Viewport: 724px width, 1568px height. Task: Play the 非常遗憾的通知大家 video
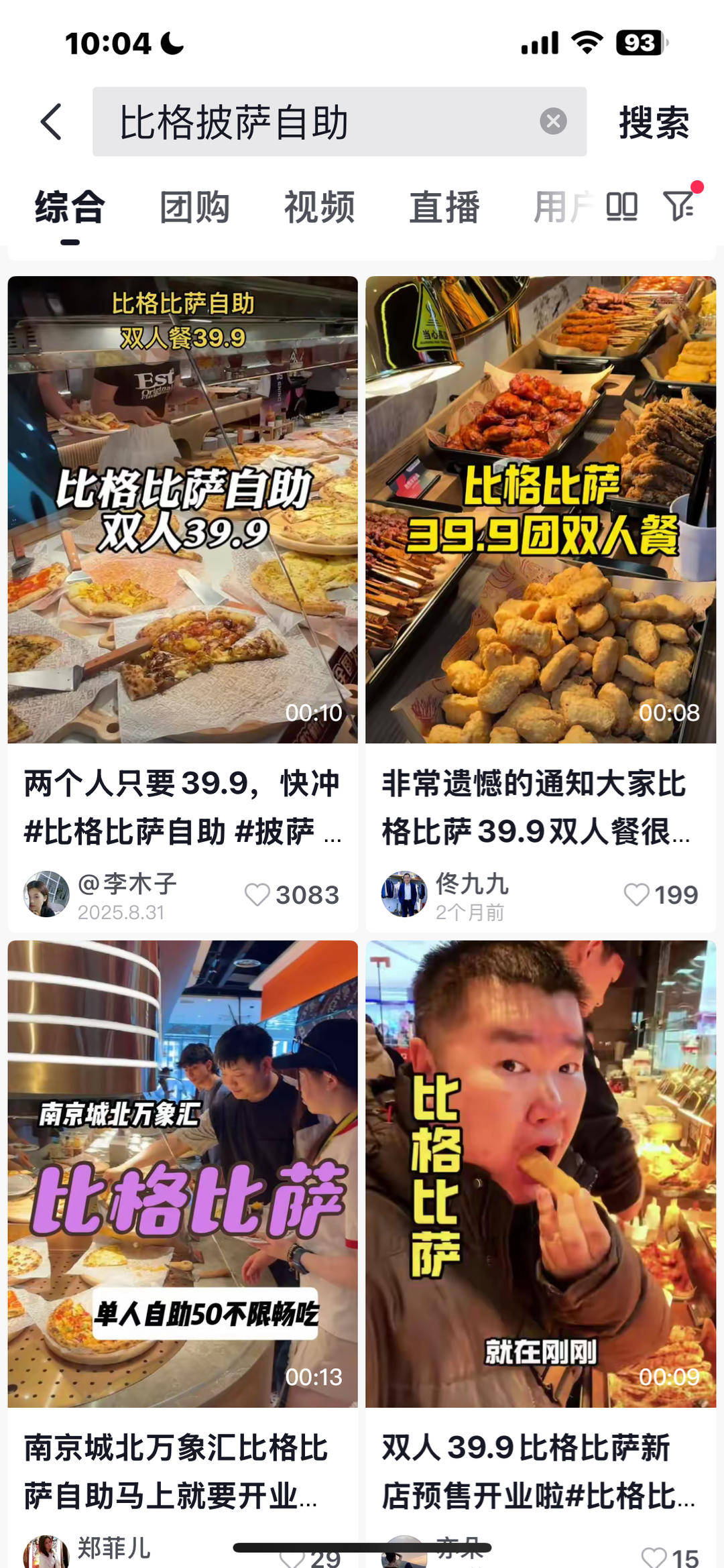540,509
